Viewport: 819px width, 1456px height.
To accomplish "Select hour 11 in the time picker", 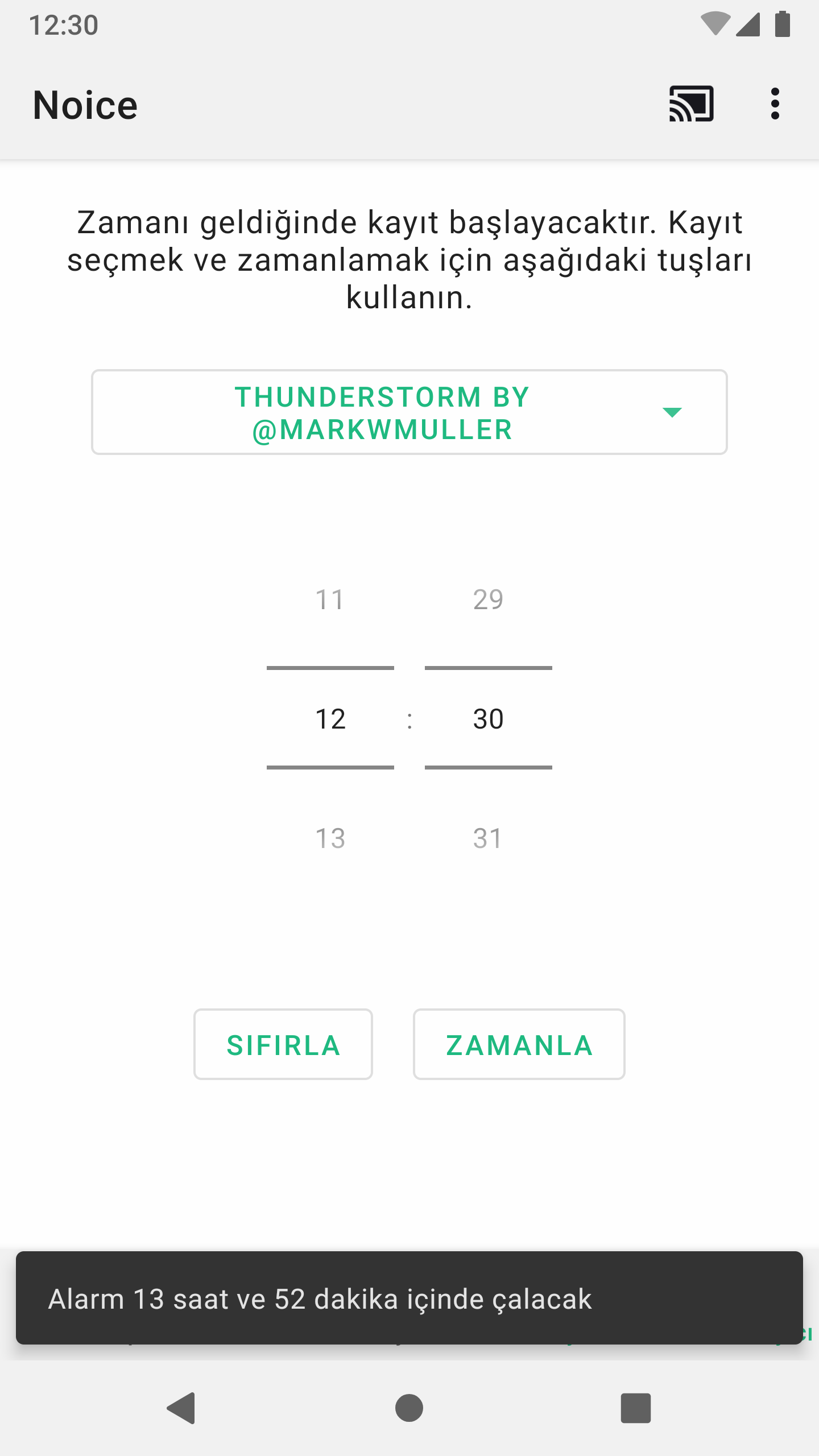I will click(330, 599).
